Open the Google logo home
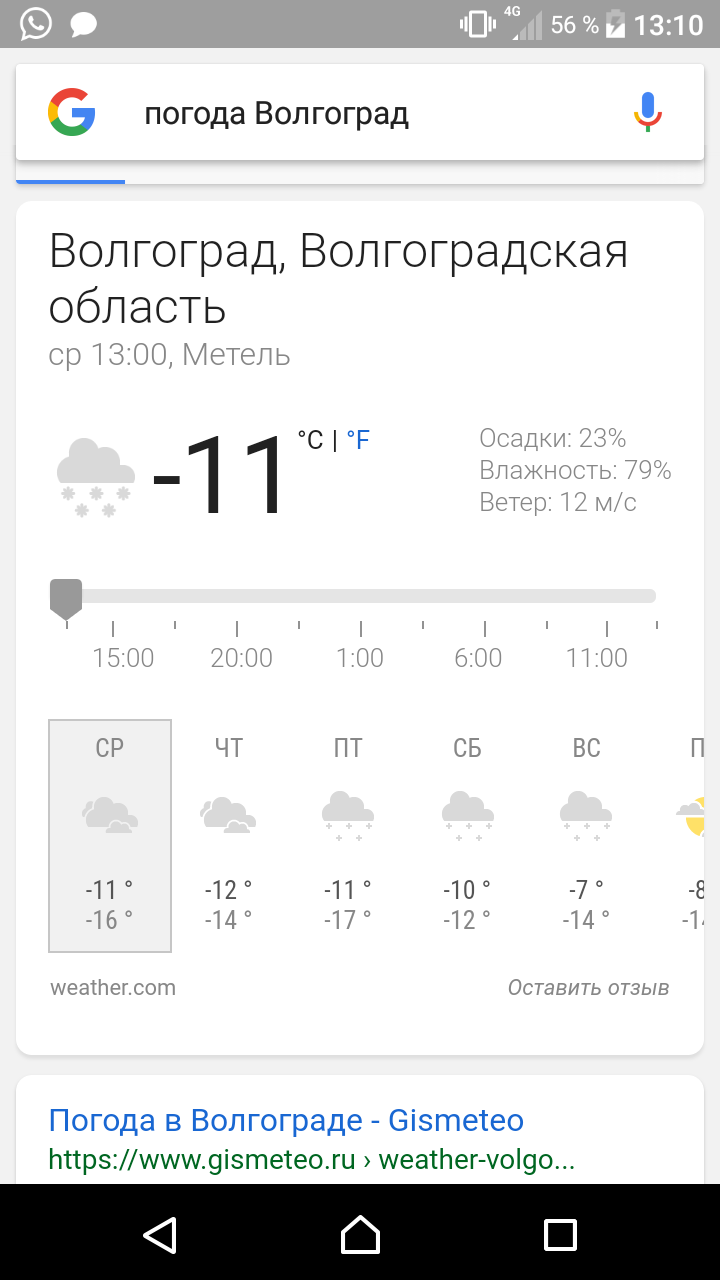This screenshot has width=720, height=1280. (x=72, y=112)
